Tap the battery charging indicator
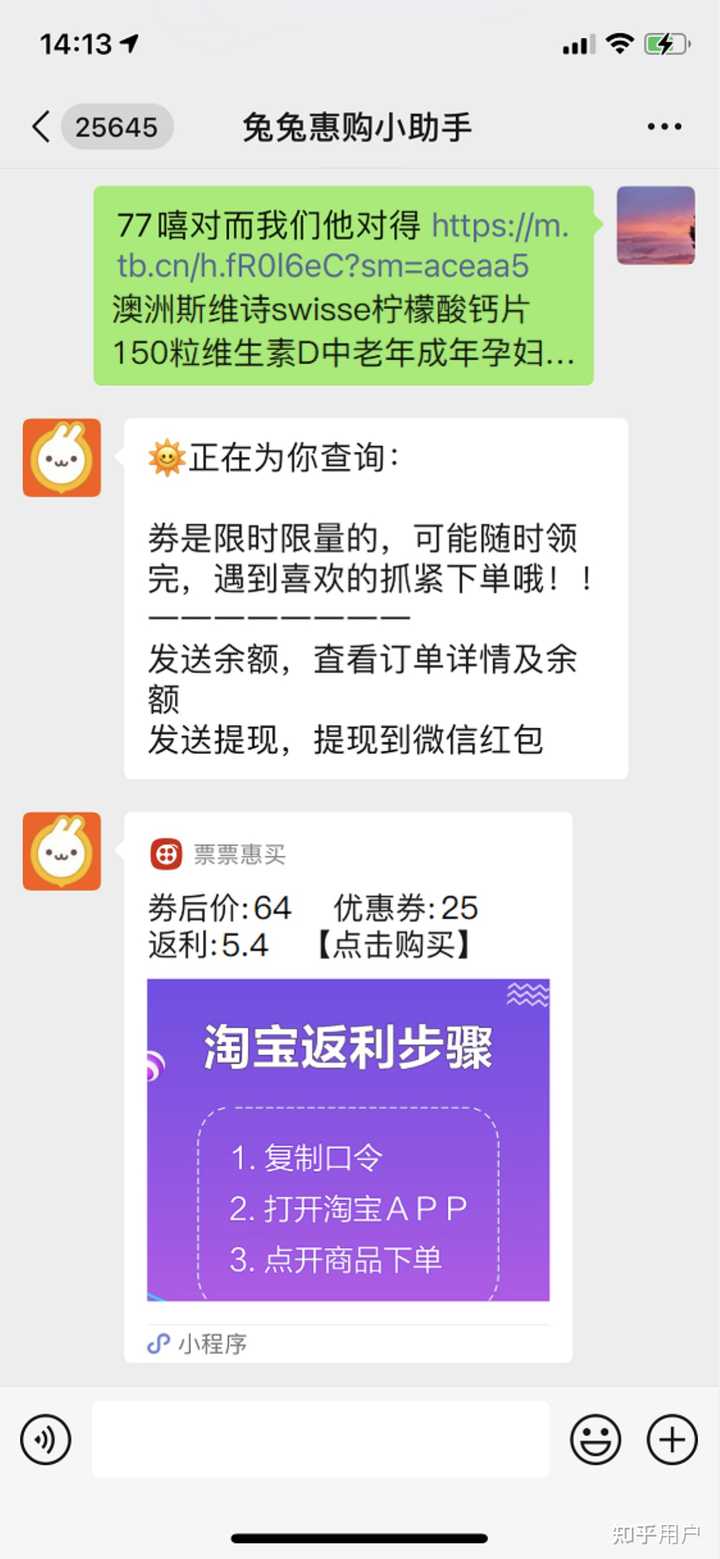Screen dimensions: 720x1559 668,44
